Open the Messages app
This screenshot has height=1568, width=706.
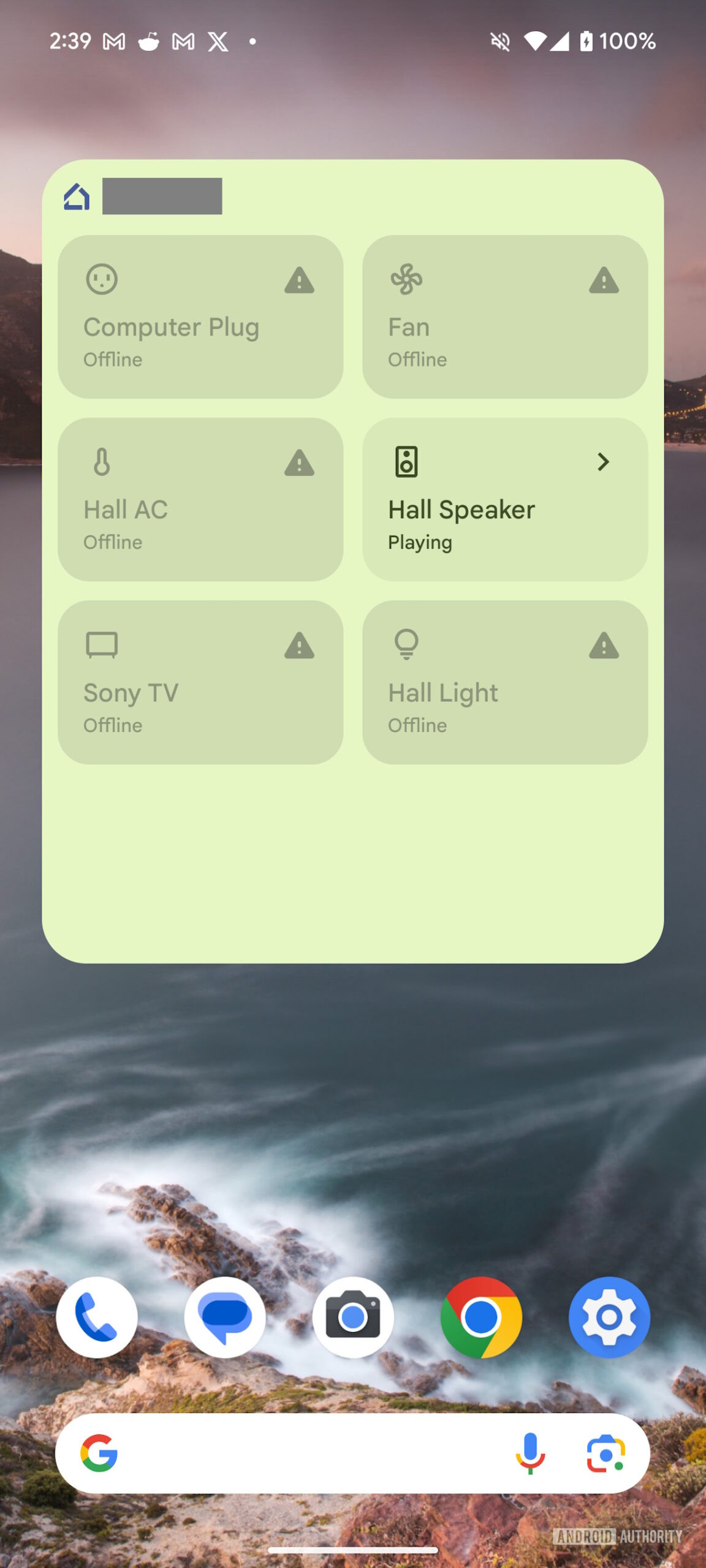(225, 1317)
